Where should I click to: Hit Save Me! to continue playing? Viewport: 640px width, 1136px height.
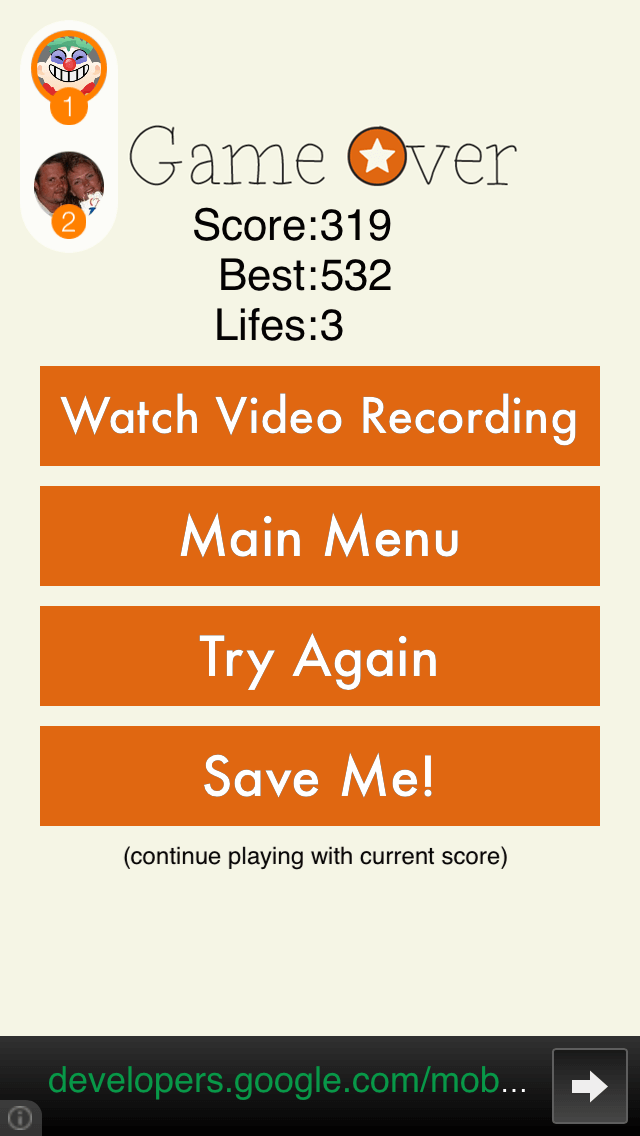coord(320,776)
